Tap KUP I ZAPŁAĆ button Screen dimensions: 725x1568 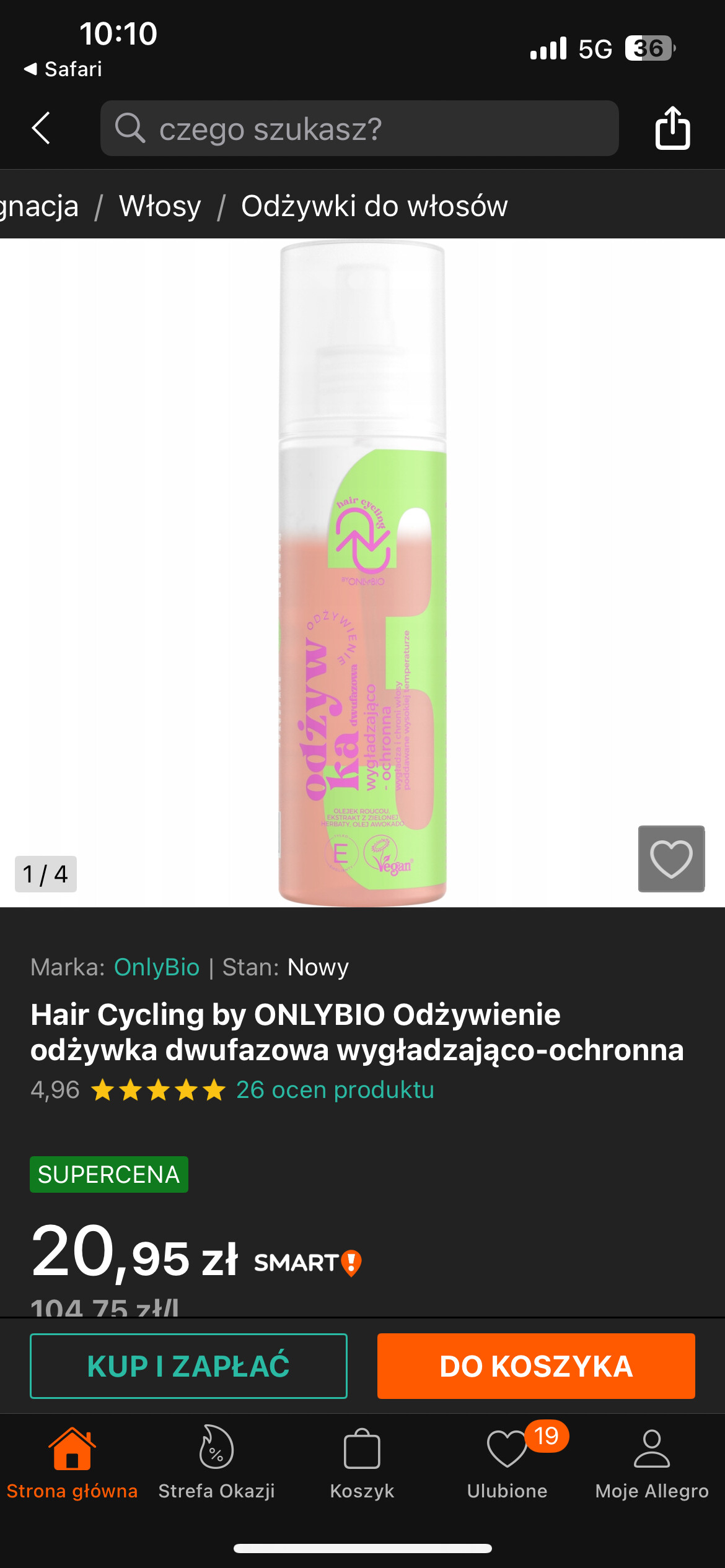point(188,1366)
